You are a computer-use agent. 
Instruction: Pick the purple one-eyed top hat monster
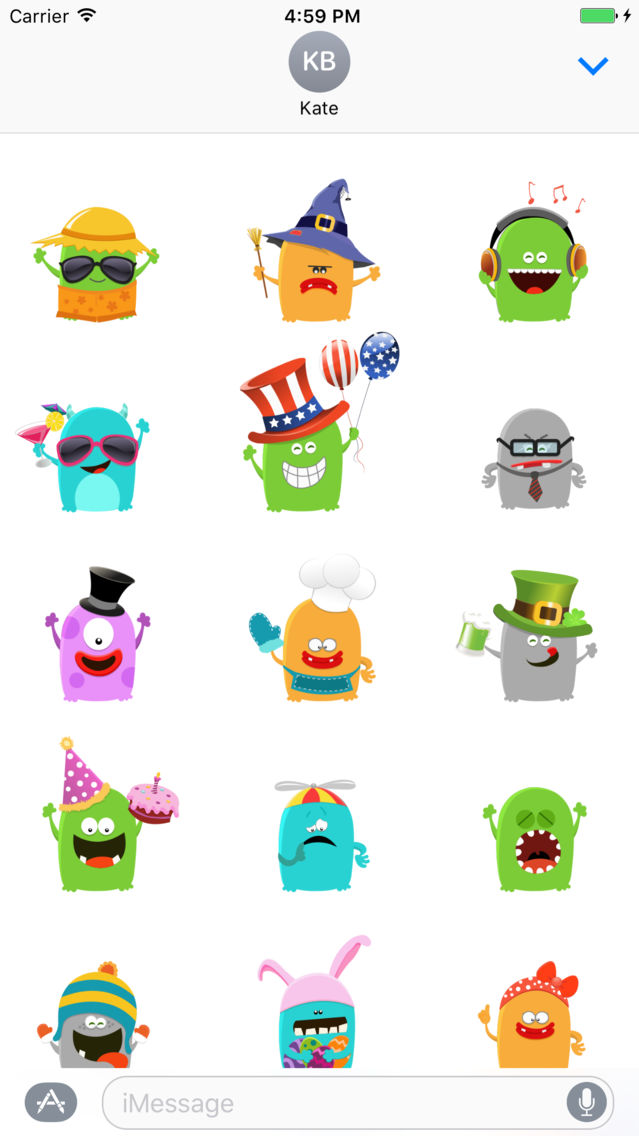(98, 634)
